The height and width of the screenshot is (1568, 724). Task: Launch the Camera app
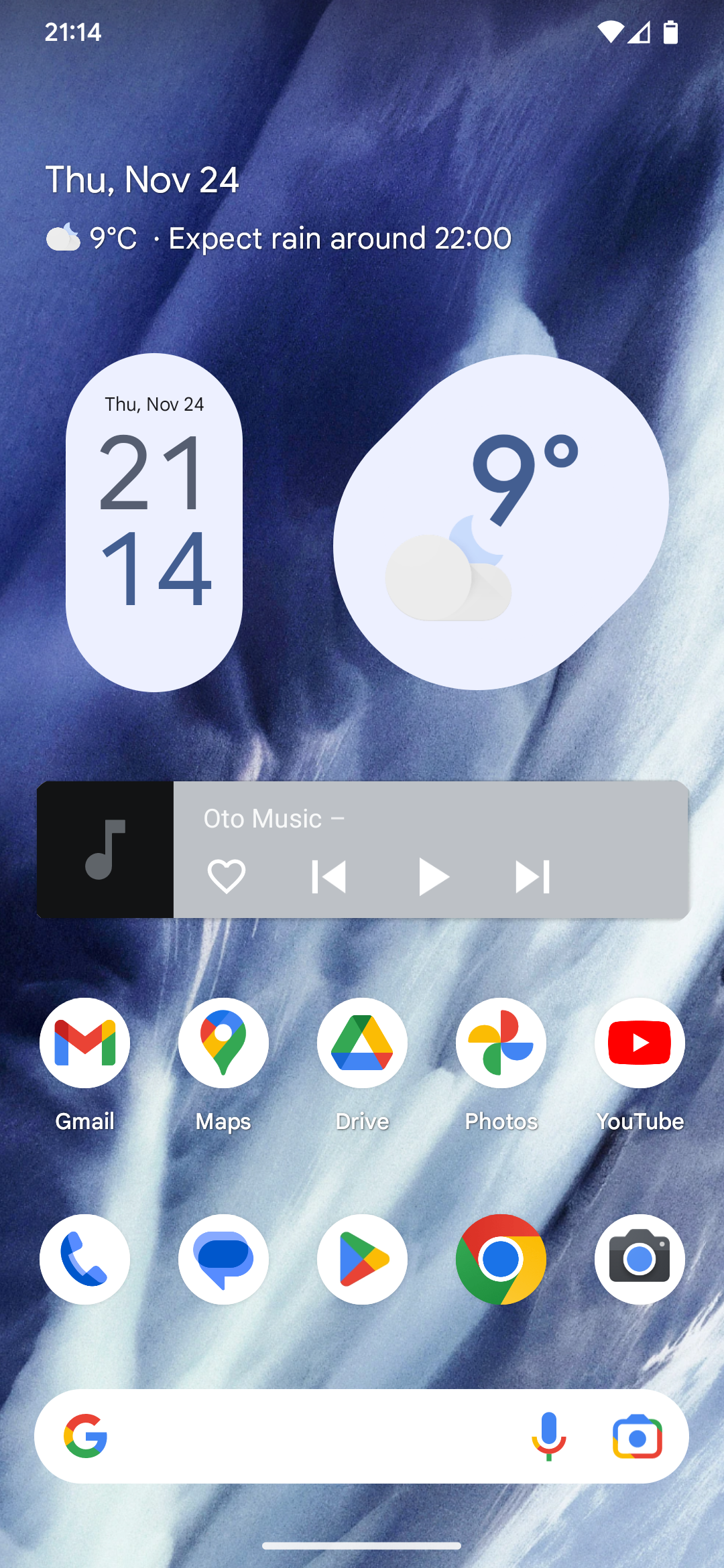[x=640, y=1259]
